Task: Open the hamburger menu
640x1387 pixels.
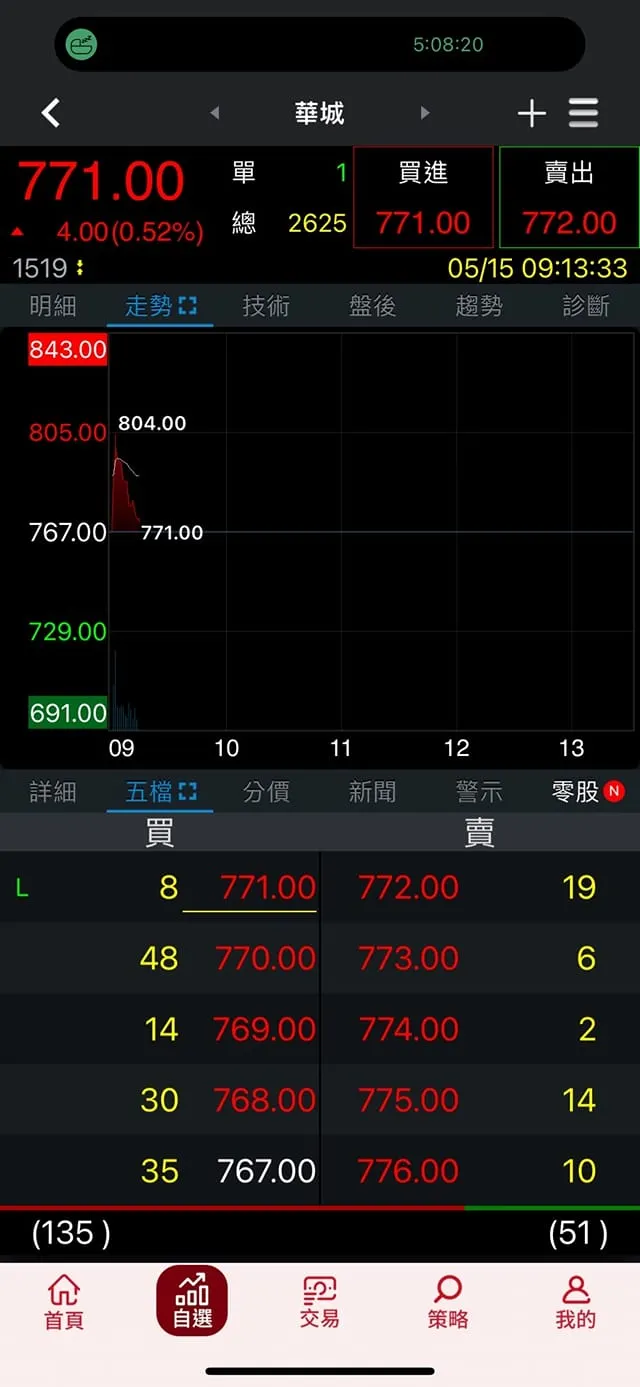Action: click(x=584, y=113)
